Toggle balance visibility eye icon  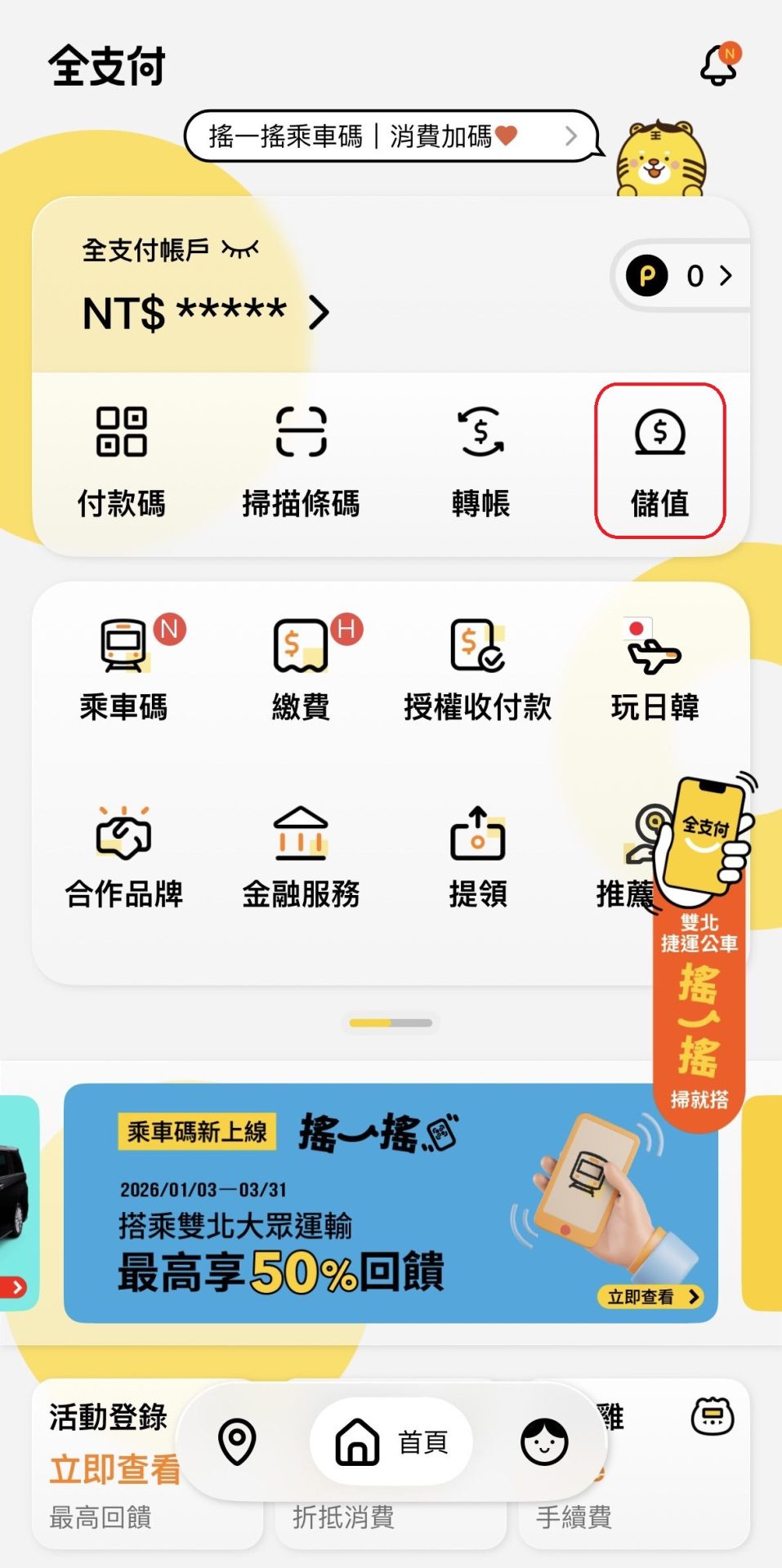240,249
